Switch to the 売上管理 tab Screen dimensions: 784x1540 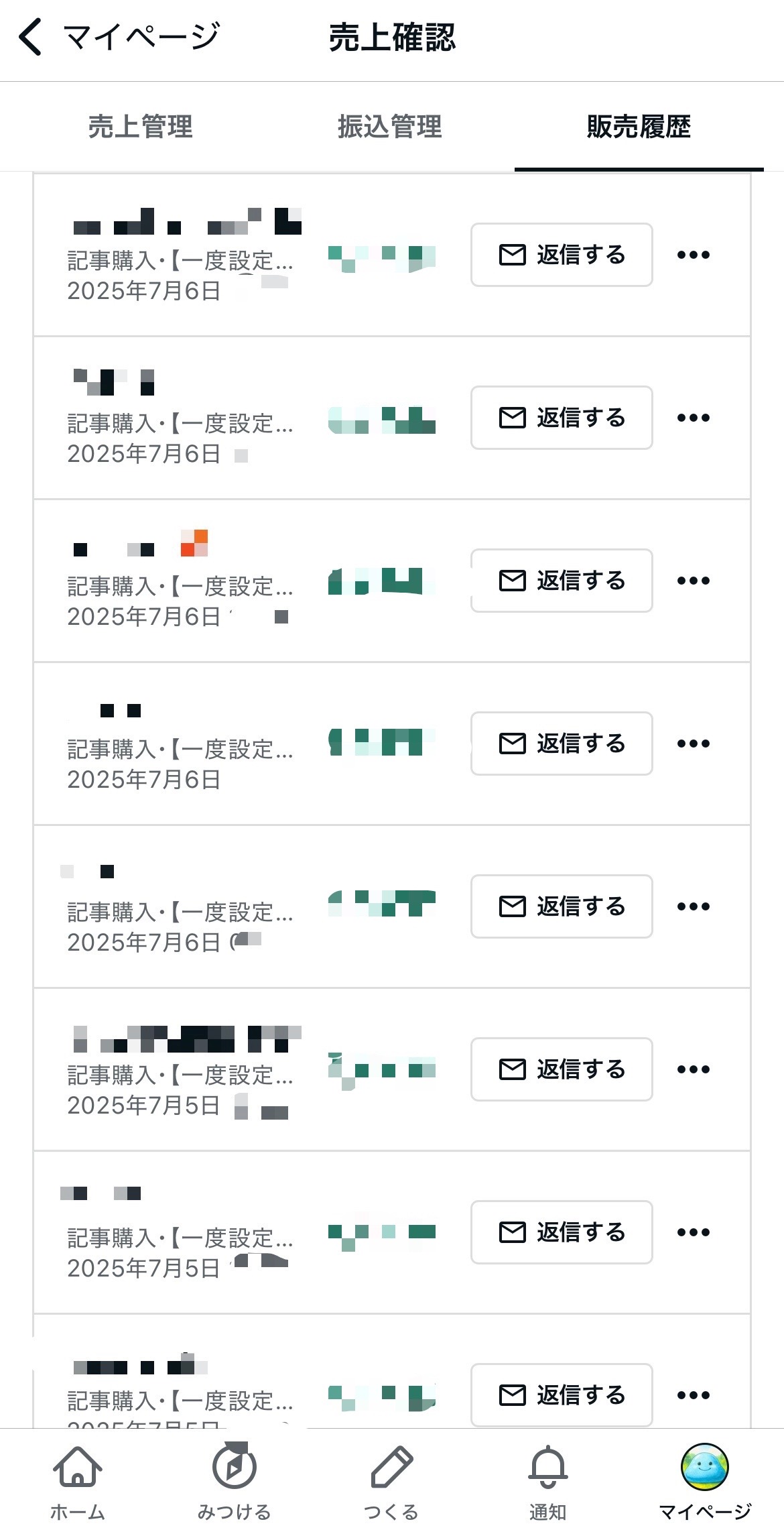(141, 127)
